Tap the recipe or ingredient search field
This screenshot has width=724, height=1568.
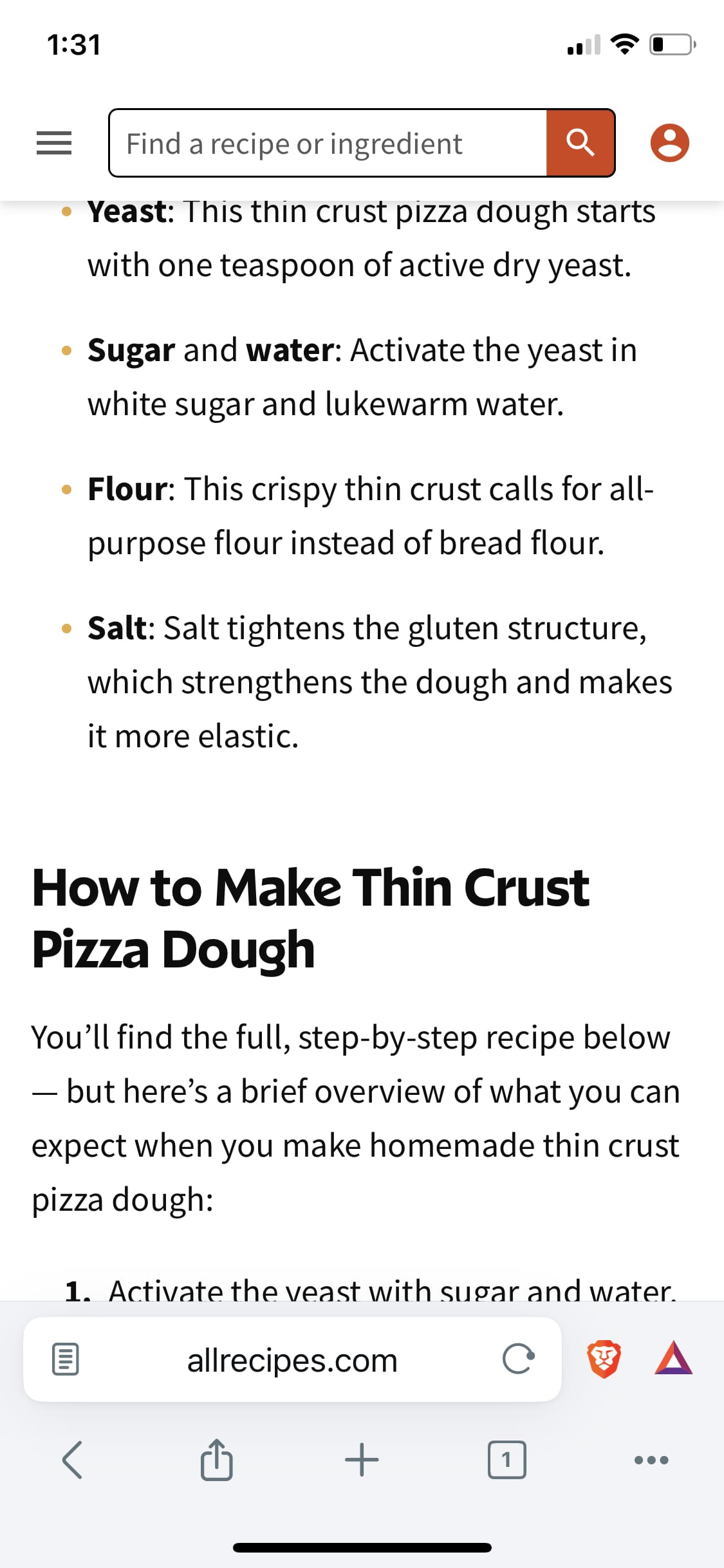[x=328, y=143]
